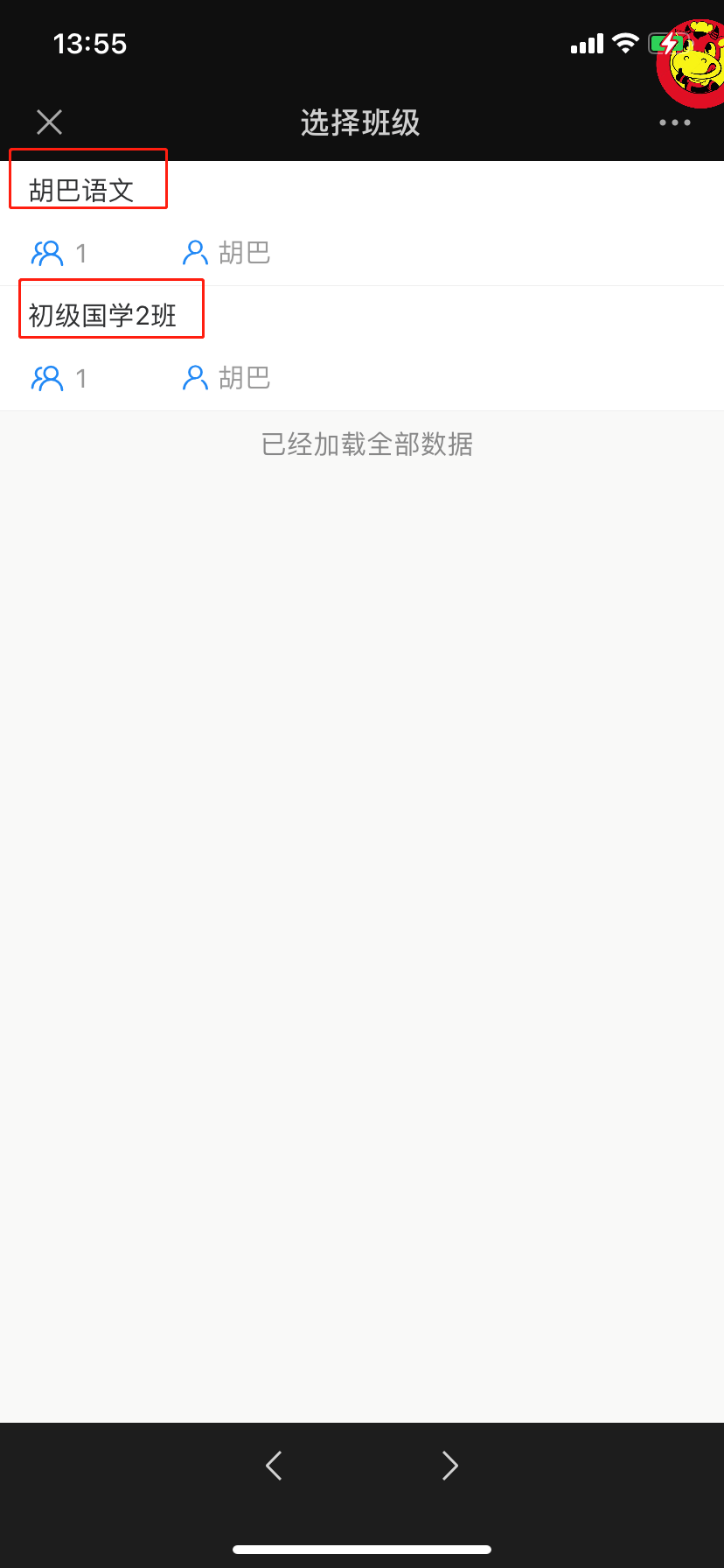The image size is (724, 1568).
Task: Go back with the bottom left arrow
Action: click(274, 1465)
